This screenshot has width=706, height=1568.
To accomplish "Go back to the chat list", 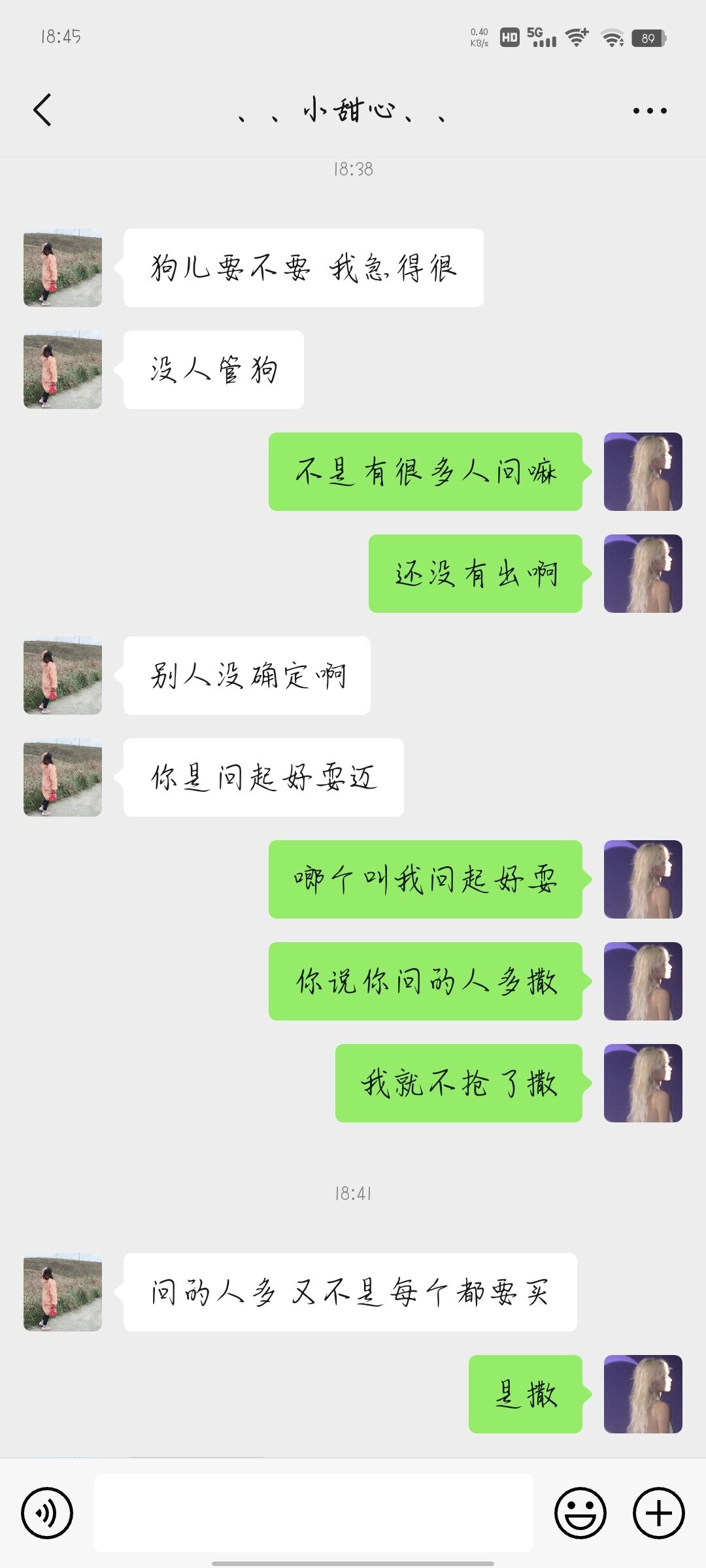I will coord(42,110).
